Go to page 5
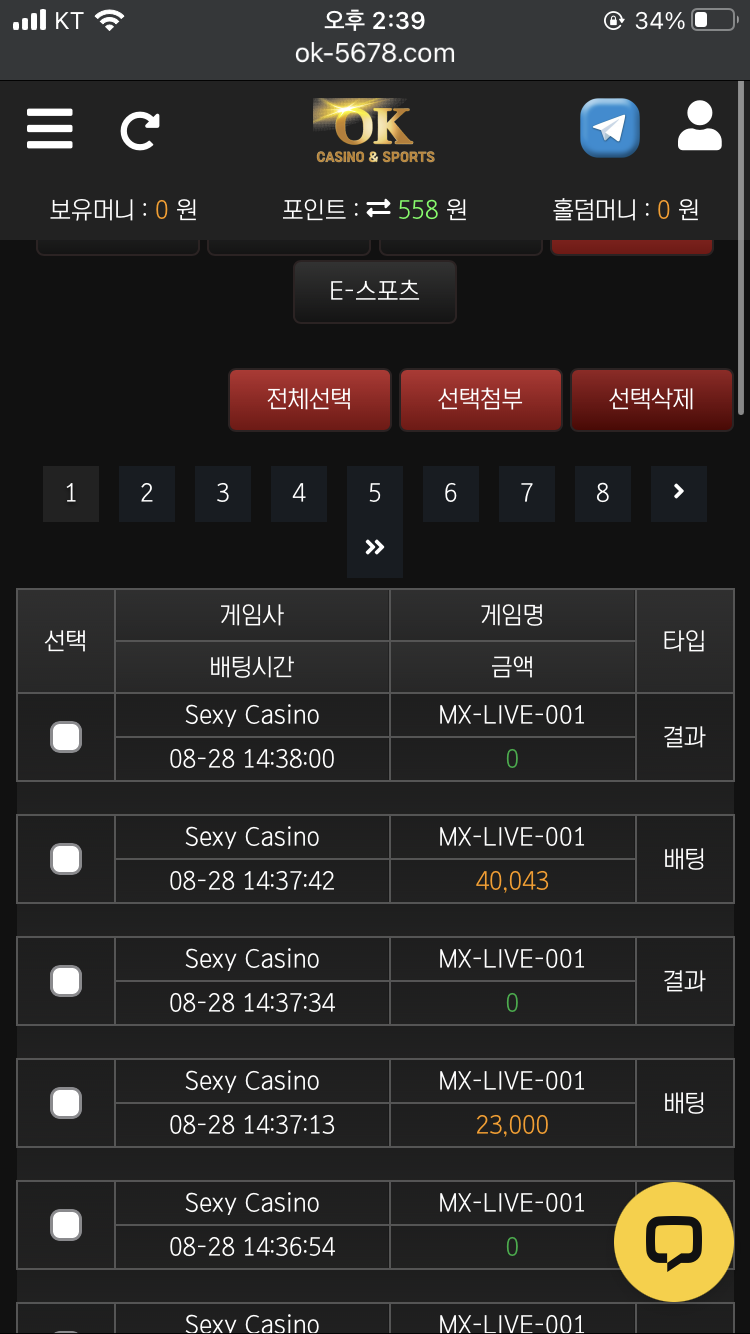750x1334 pixels. point(375,493)
